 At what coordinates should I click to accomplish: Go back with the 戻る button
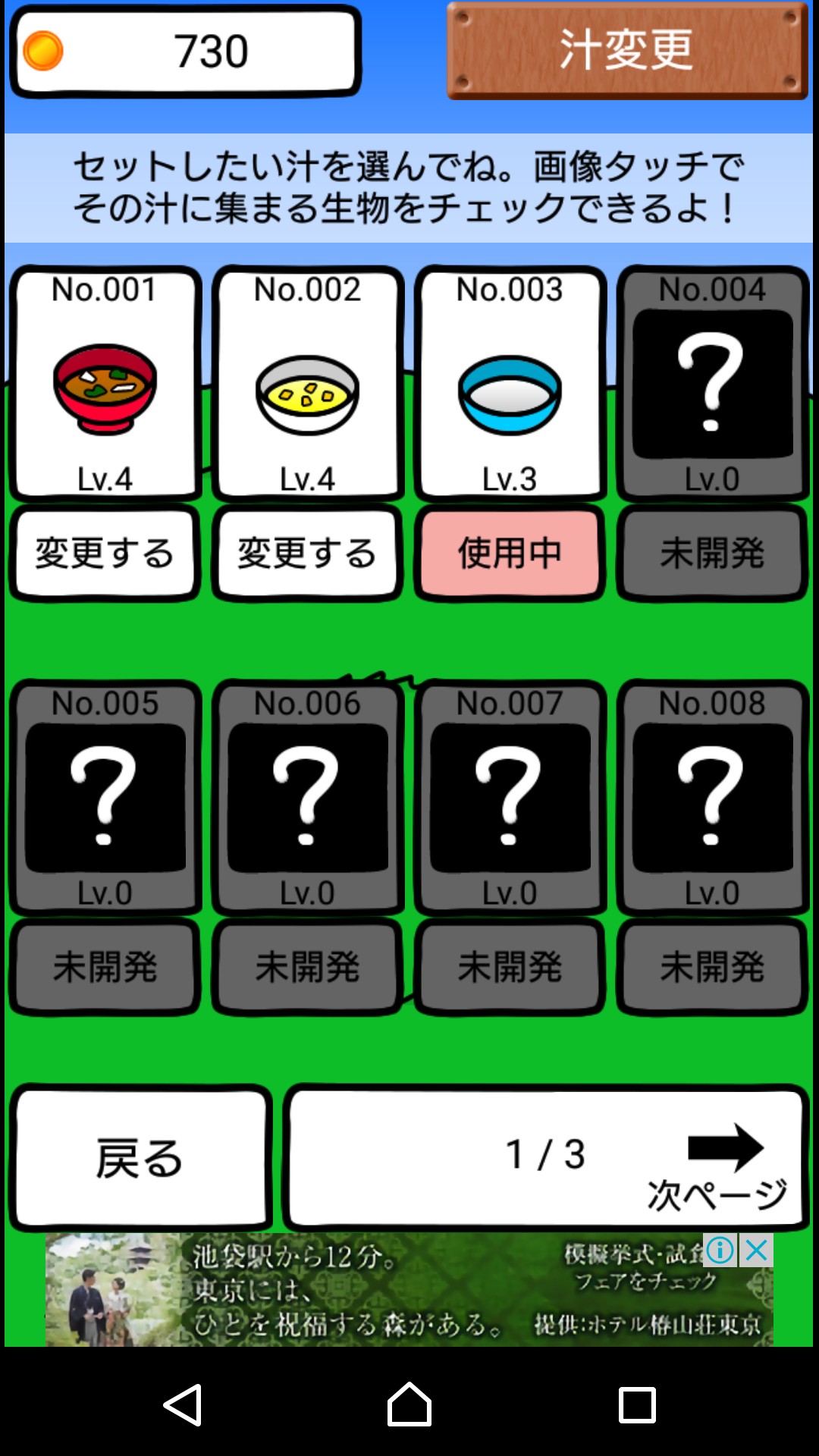point(140,1158)
